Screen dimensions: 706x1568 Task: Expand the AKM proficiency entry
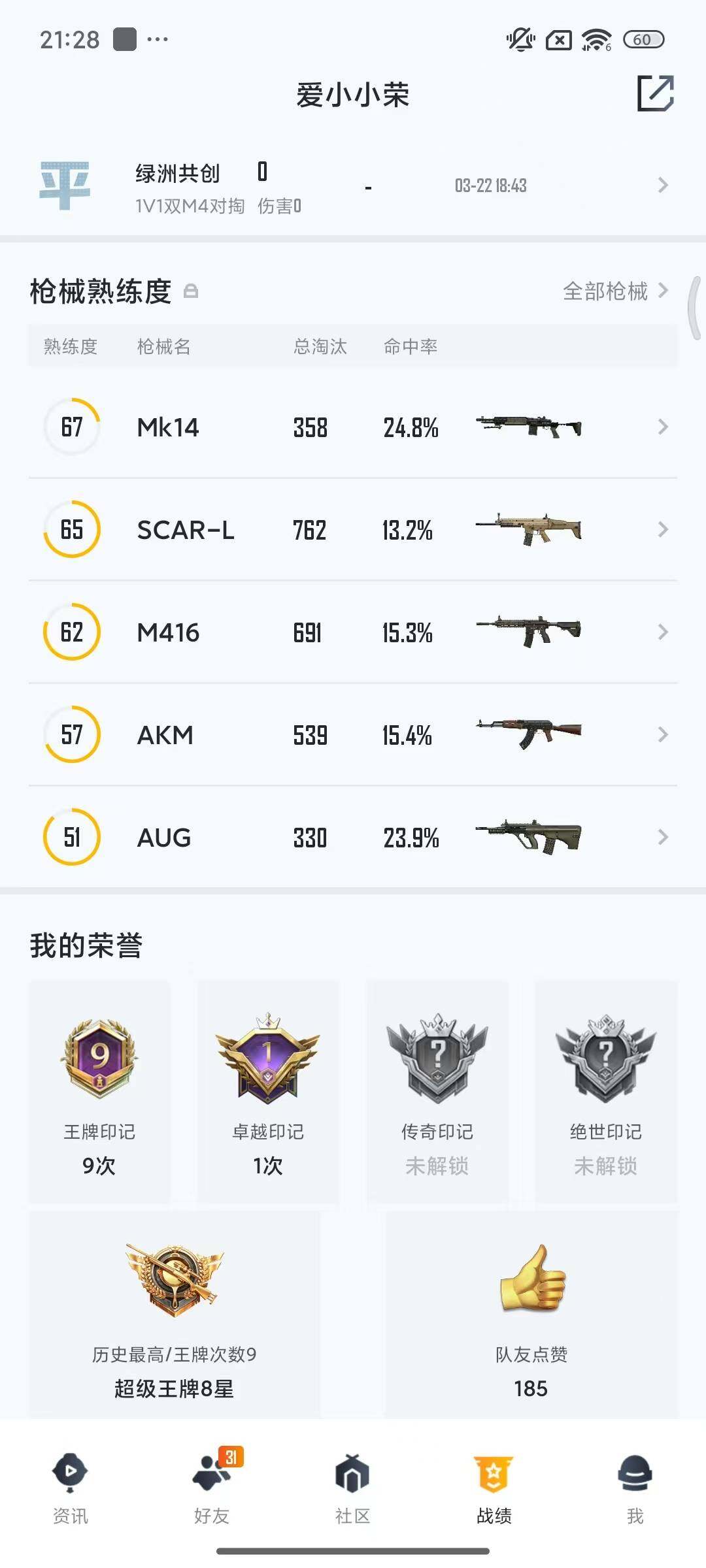pyautogui.click(x=662, y=735)
